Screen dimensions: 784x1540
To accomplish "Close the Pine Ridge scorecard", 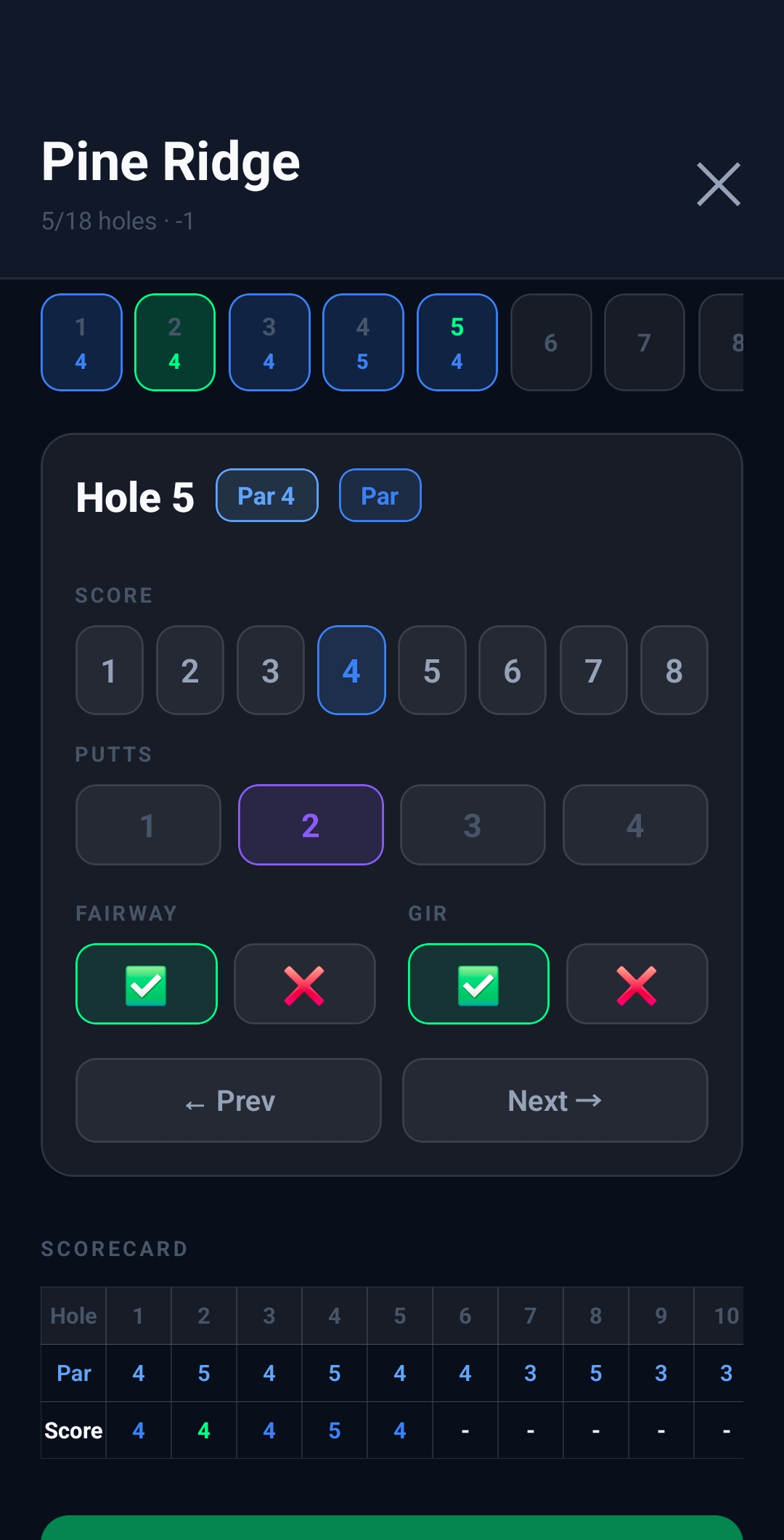I will pyautogui.click(x=718, y=184).
